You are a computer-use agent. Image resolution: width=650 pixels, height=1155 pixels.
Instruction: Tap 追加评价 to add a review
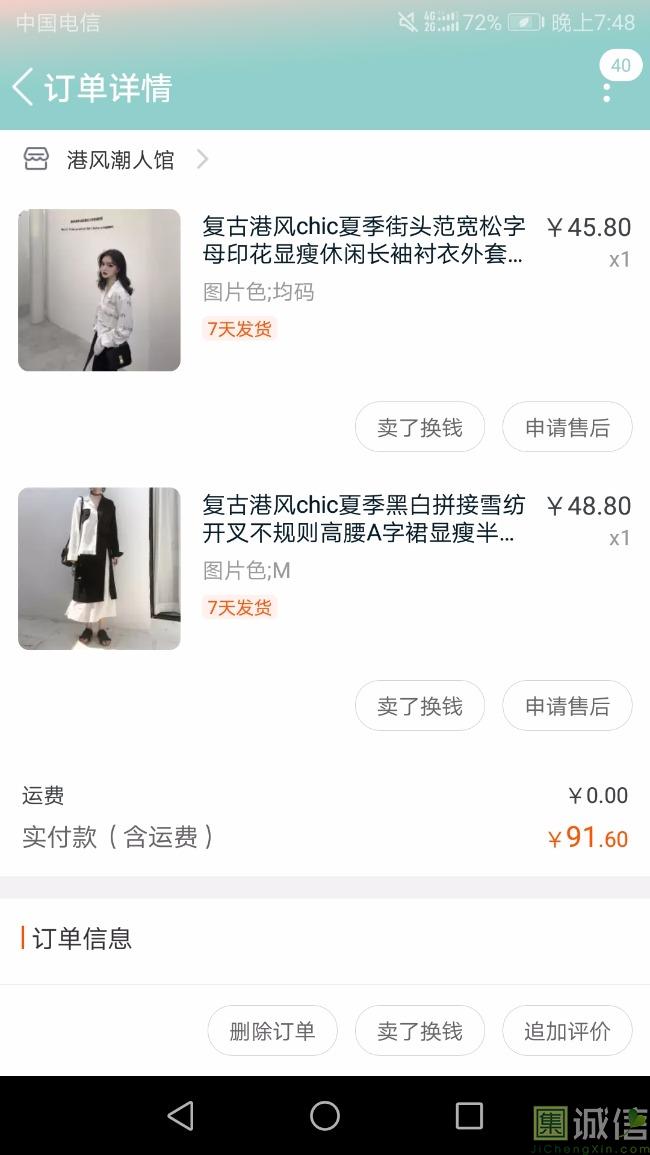pyautogui.click(x=567, y=1031)
